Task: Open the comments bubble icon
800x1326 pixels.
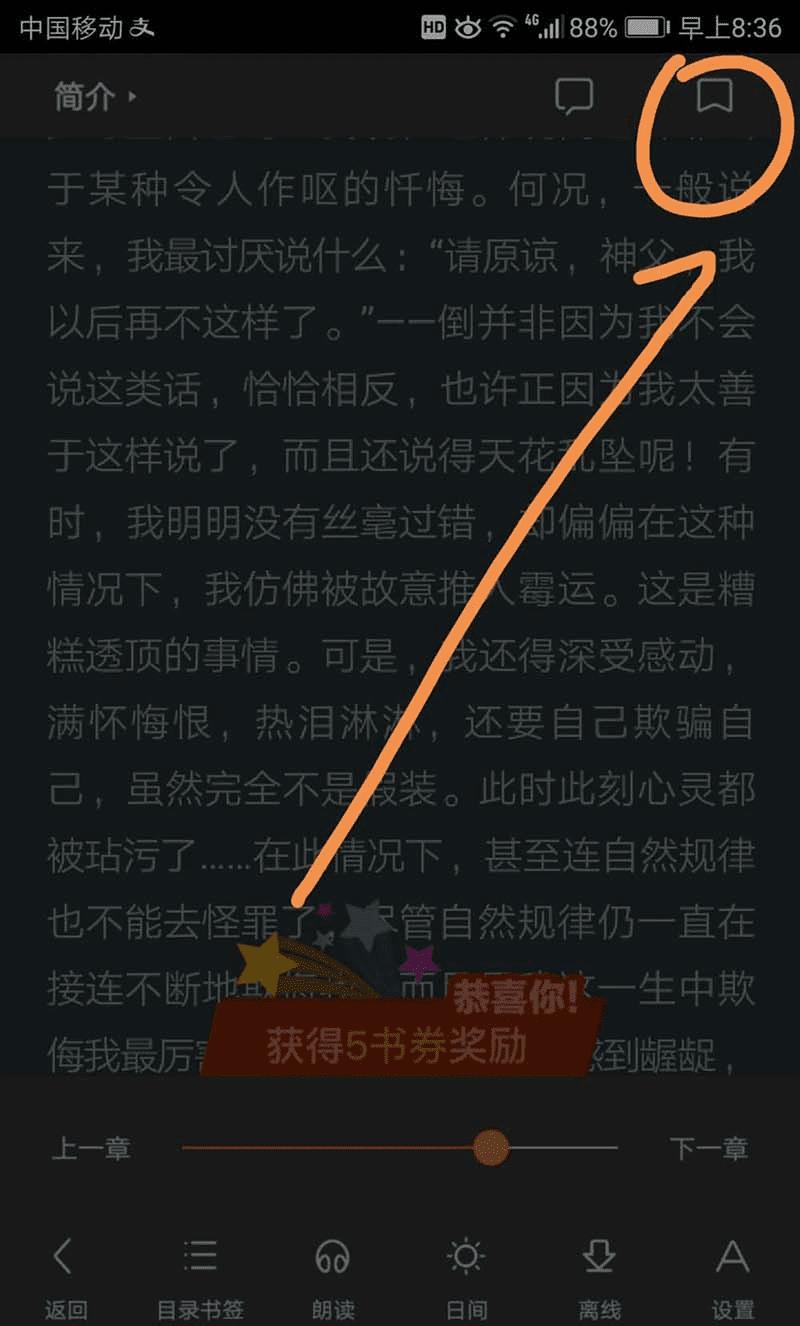Action: click(x=573, y=96)
